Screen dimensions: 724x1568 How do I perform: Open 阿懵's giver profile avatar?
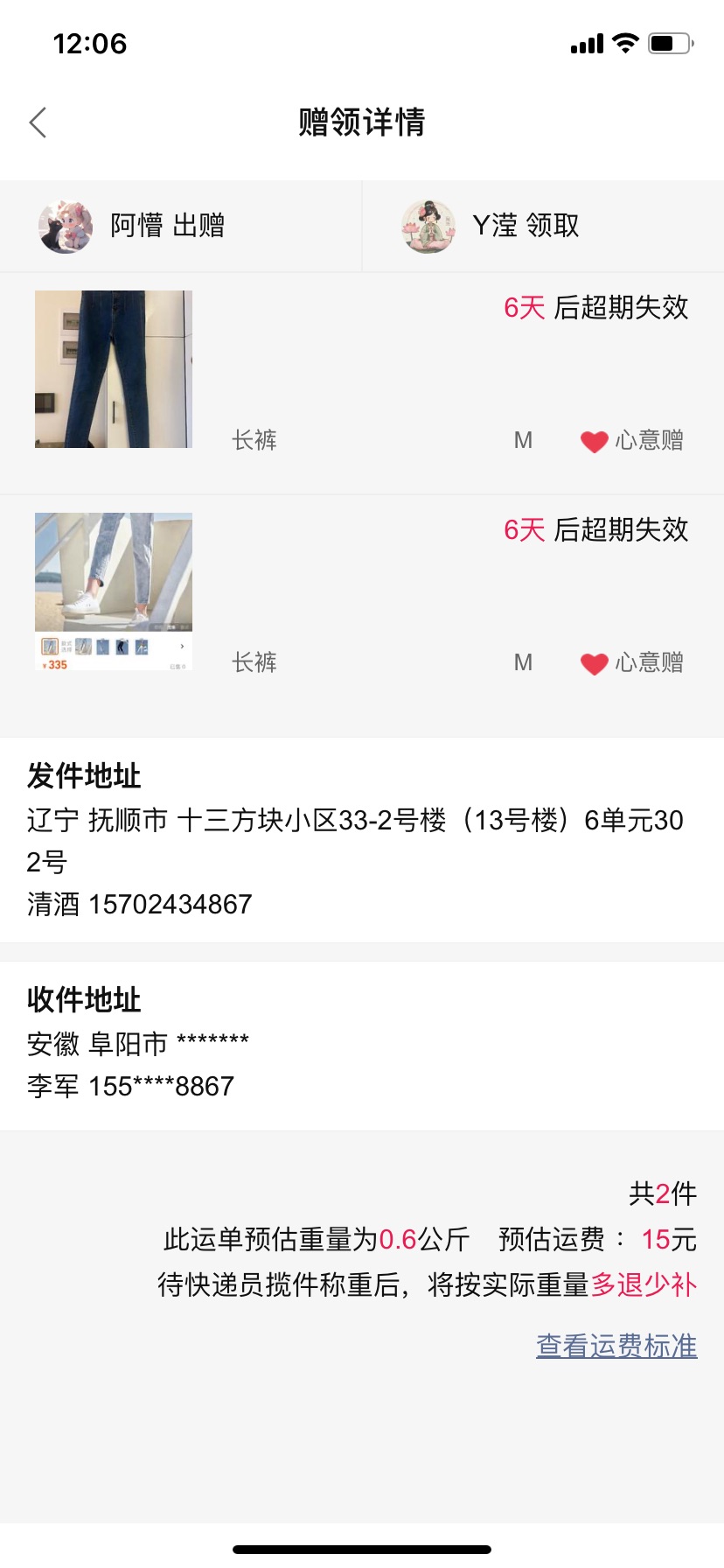pos(66,226)
